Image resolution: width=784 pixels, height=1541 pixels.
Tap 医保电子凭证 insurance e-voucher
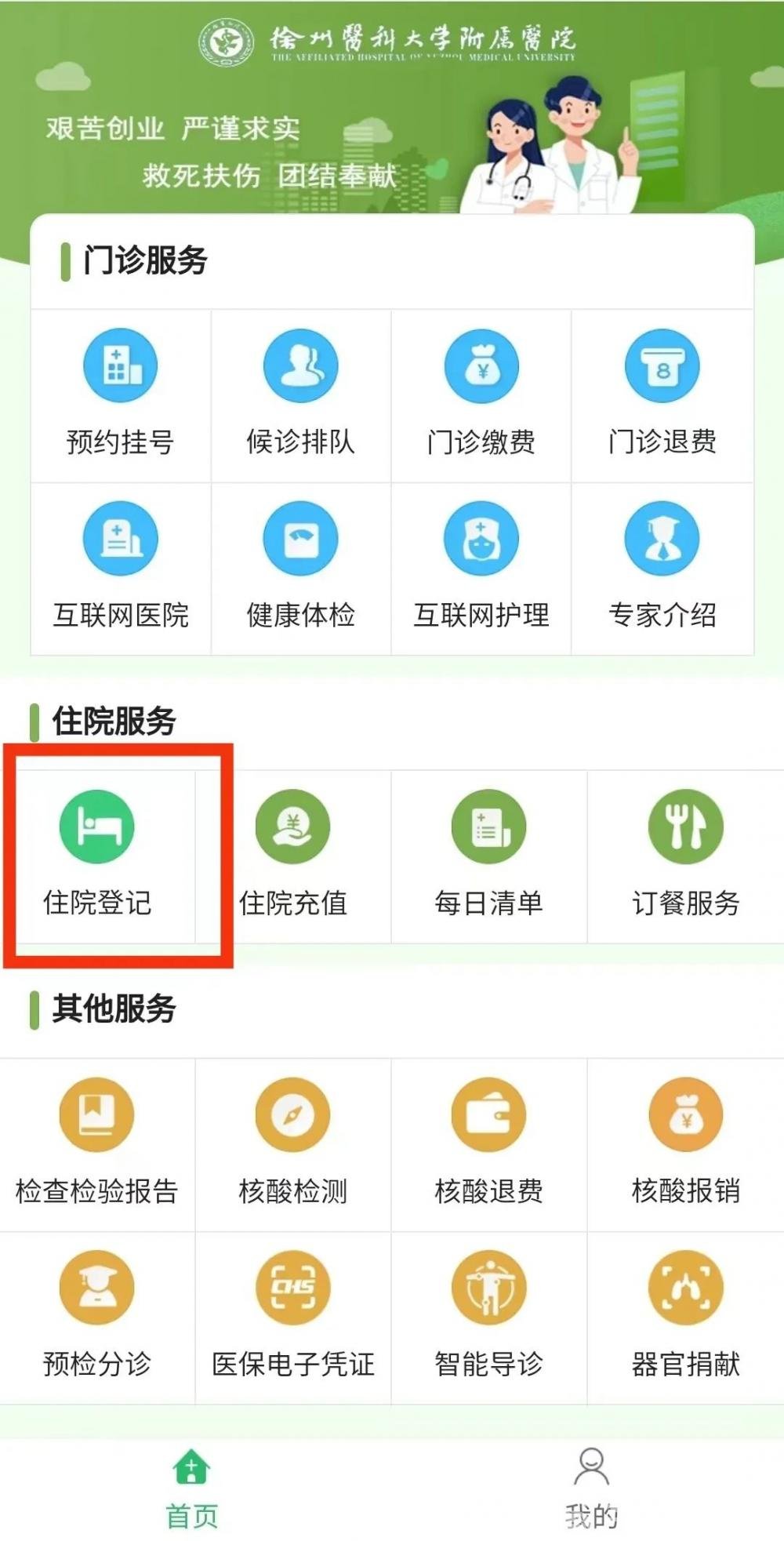tap(292, 1315)
